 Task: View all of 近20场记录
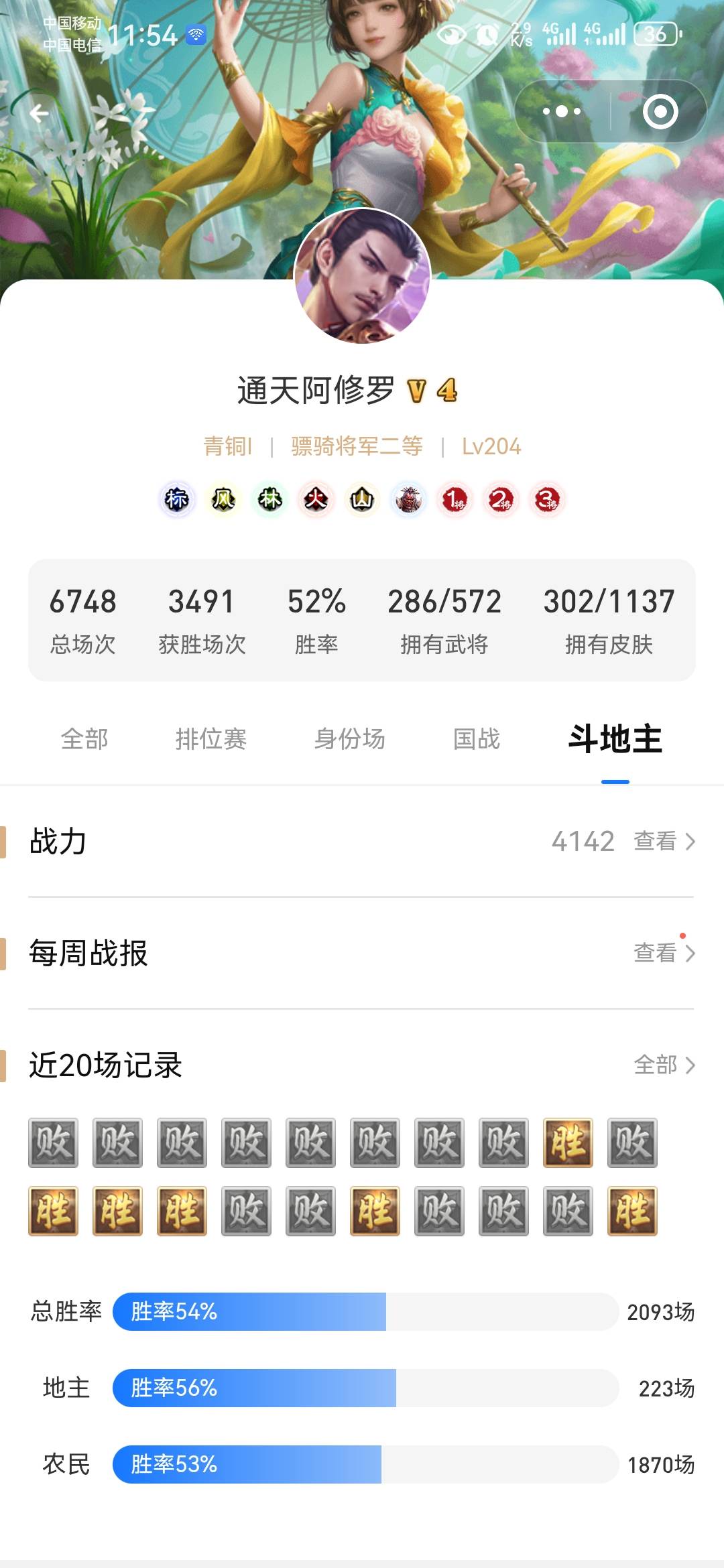pos(664,1064)
